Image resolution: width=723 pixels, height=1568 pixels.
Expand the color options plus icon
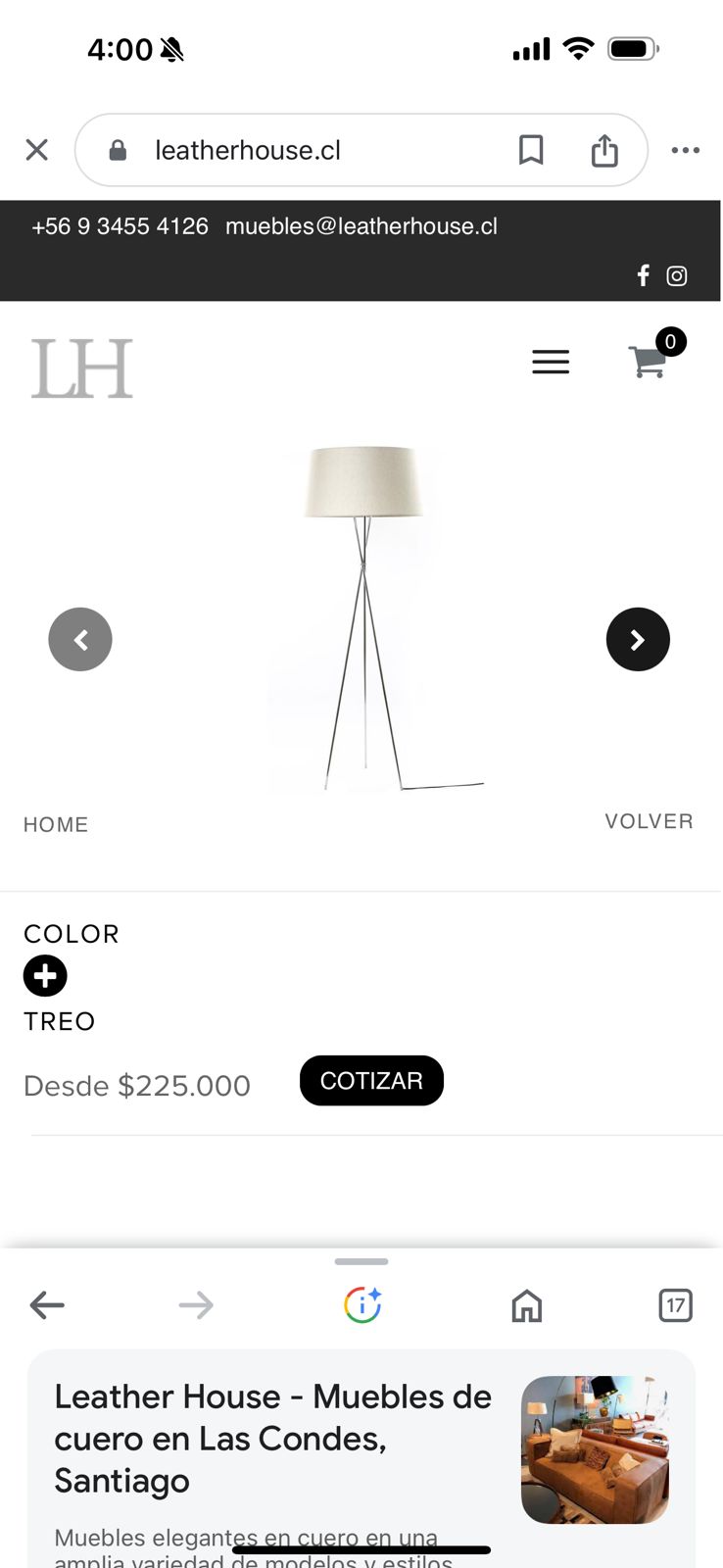pyautogui.click(x=45, y=976)
